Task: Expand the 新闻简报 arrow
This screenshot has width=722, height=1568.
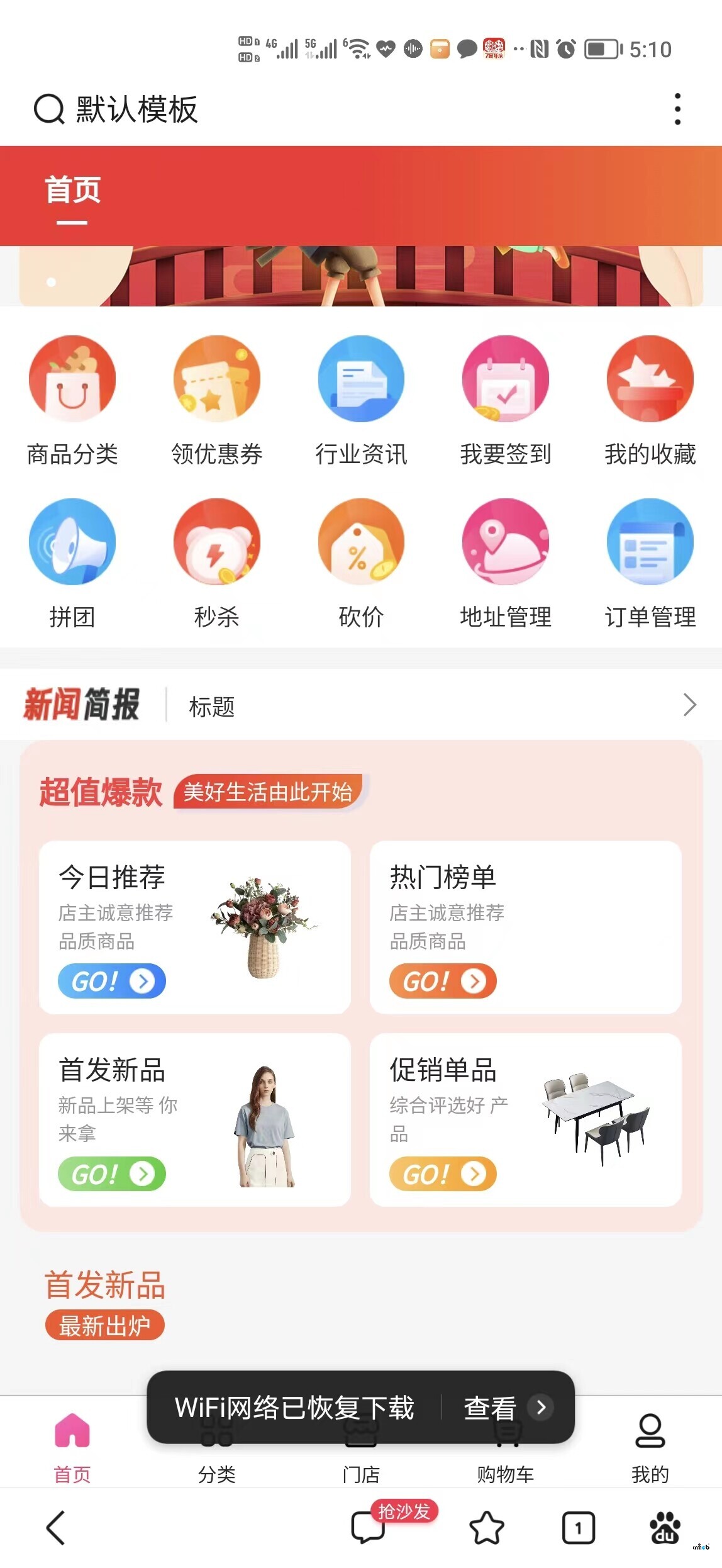Action: click(689, 705)
